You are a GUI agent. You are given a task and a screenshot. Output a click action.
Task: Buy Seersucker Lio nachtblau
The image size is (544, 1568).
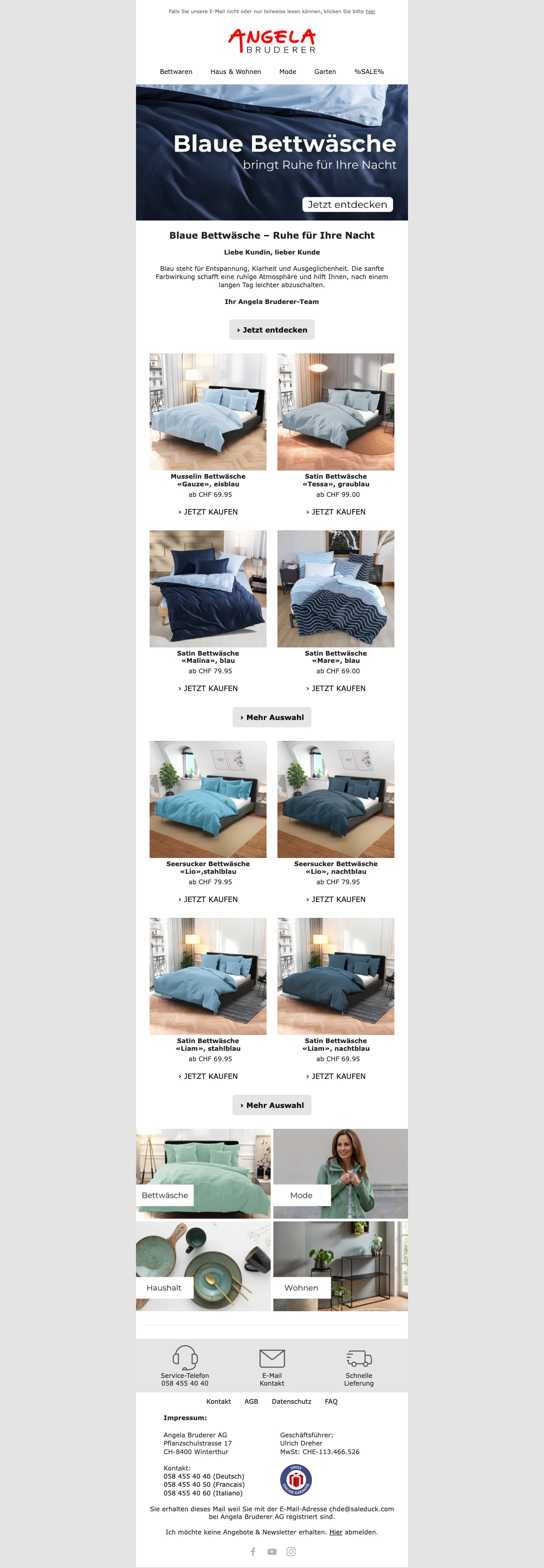pos(336,899)
